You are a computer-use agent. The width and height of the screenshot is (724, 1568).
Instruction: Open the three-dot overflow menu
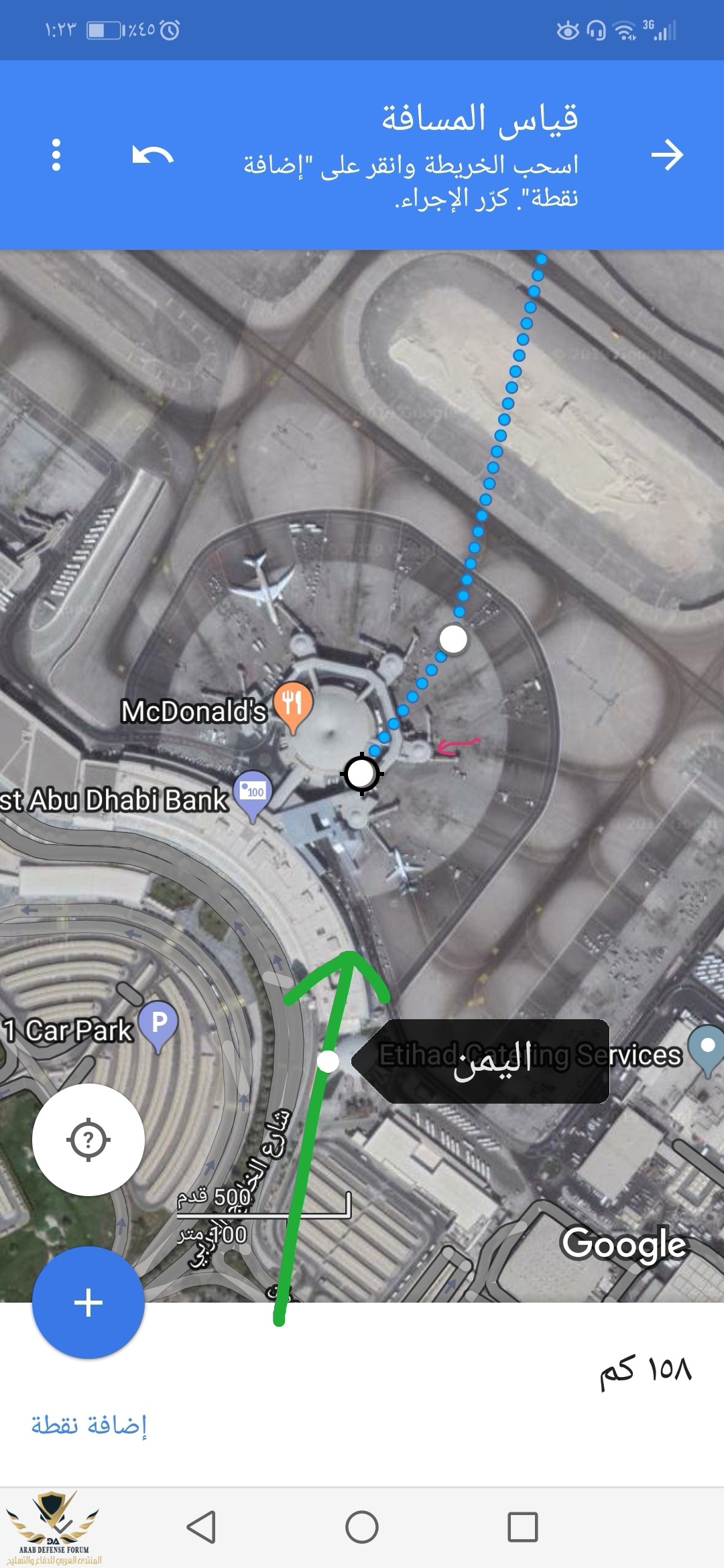point(56,155)
